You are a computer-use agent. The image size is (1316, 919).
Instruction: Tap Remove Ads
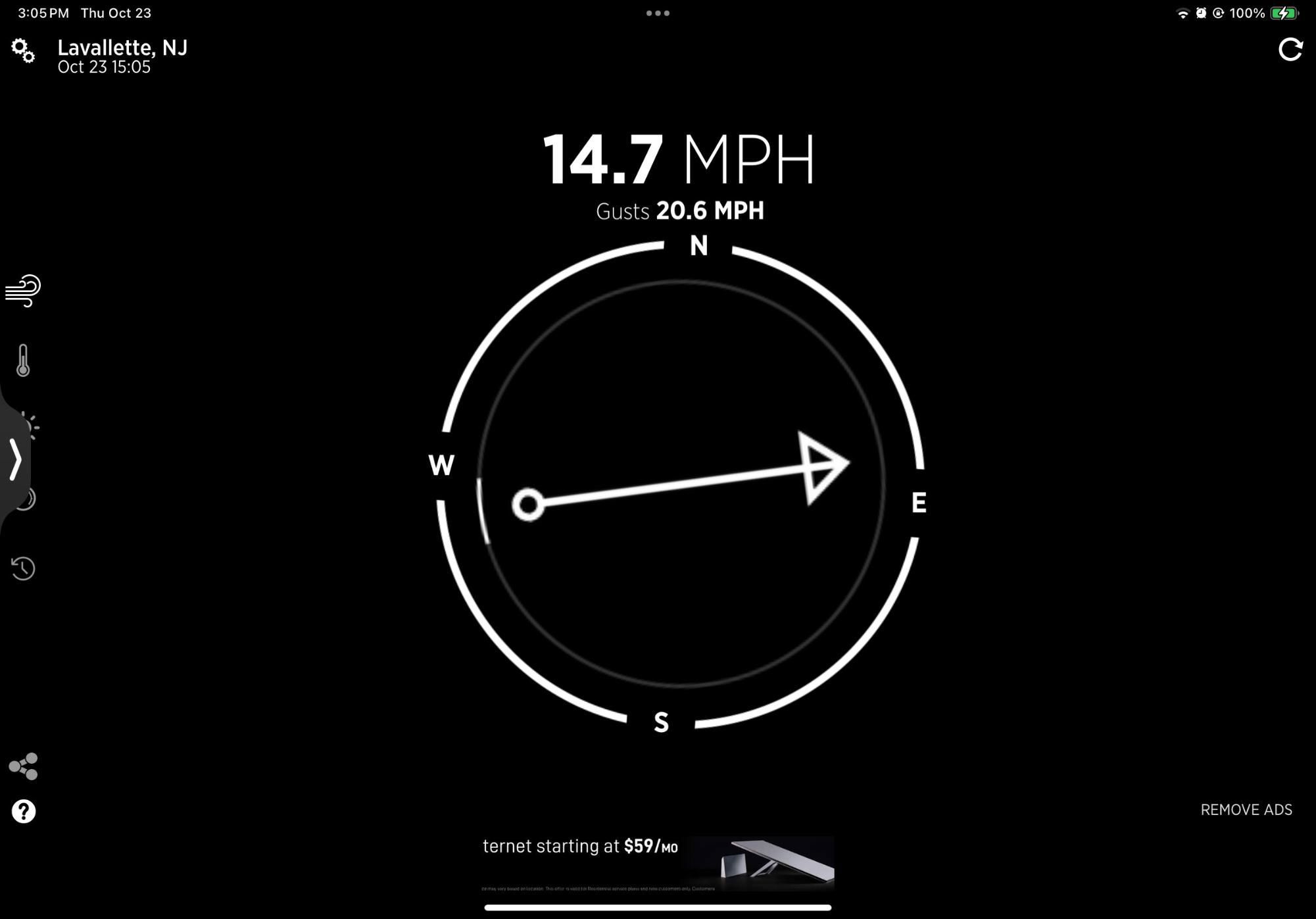(x=1246, y=810)
